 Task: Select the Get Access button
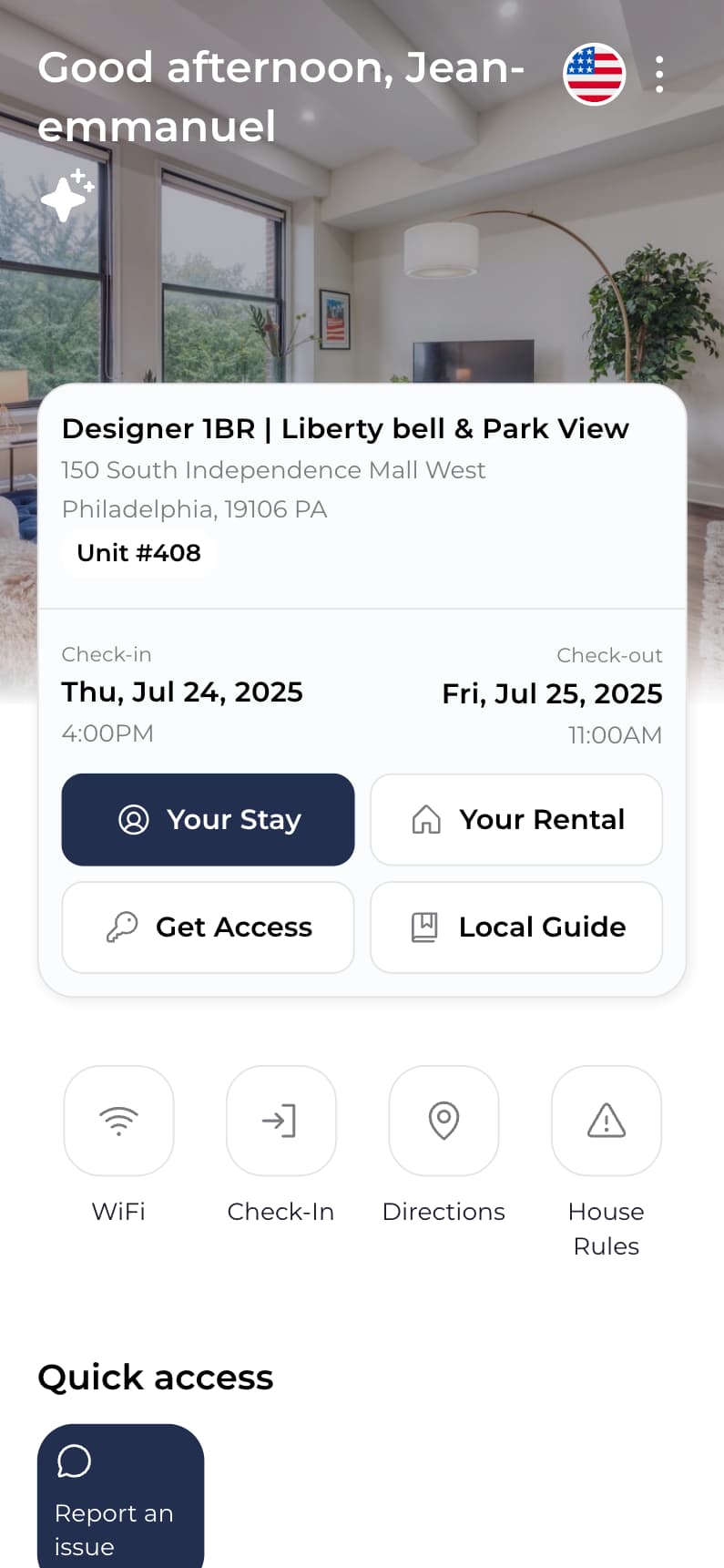(208, 927)
